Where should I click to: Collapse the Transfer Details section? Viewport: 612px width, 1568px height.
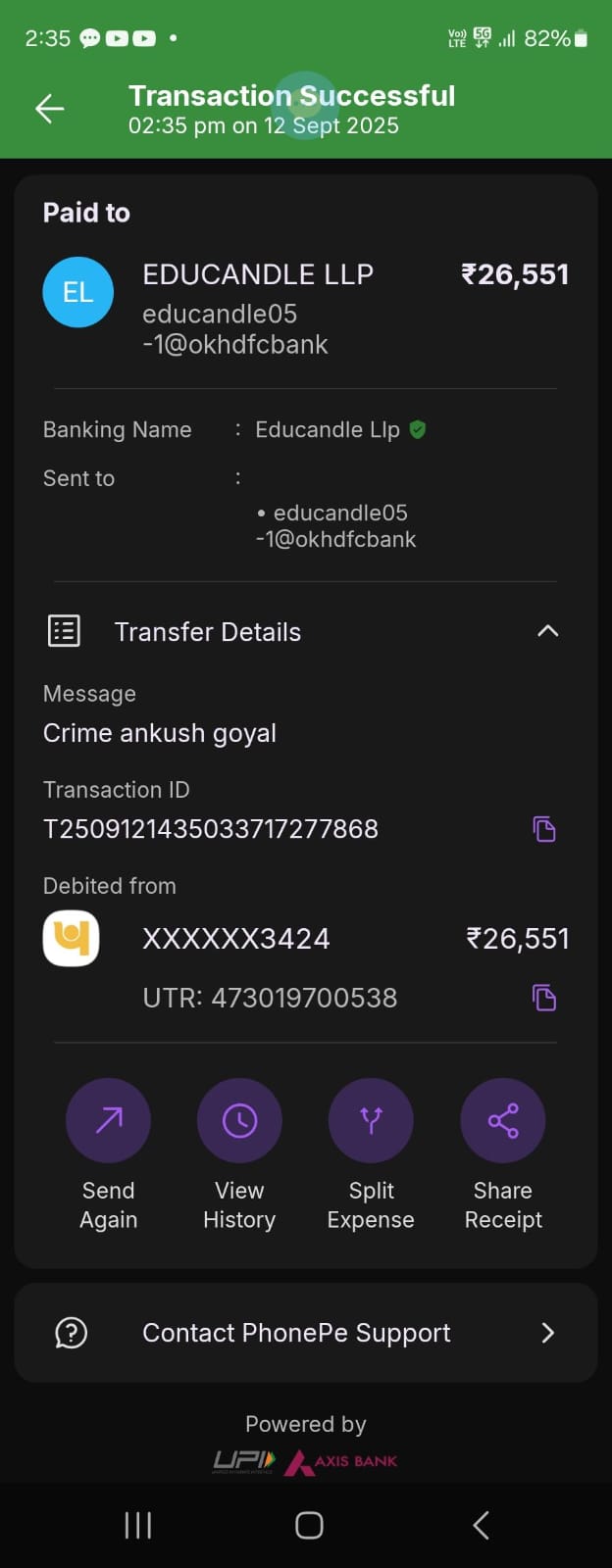click(x=547, y=631)
